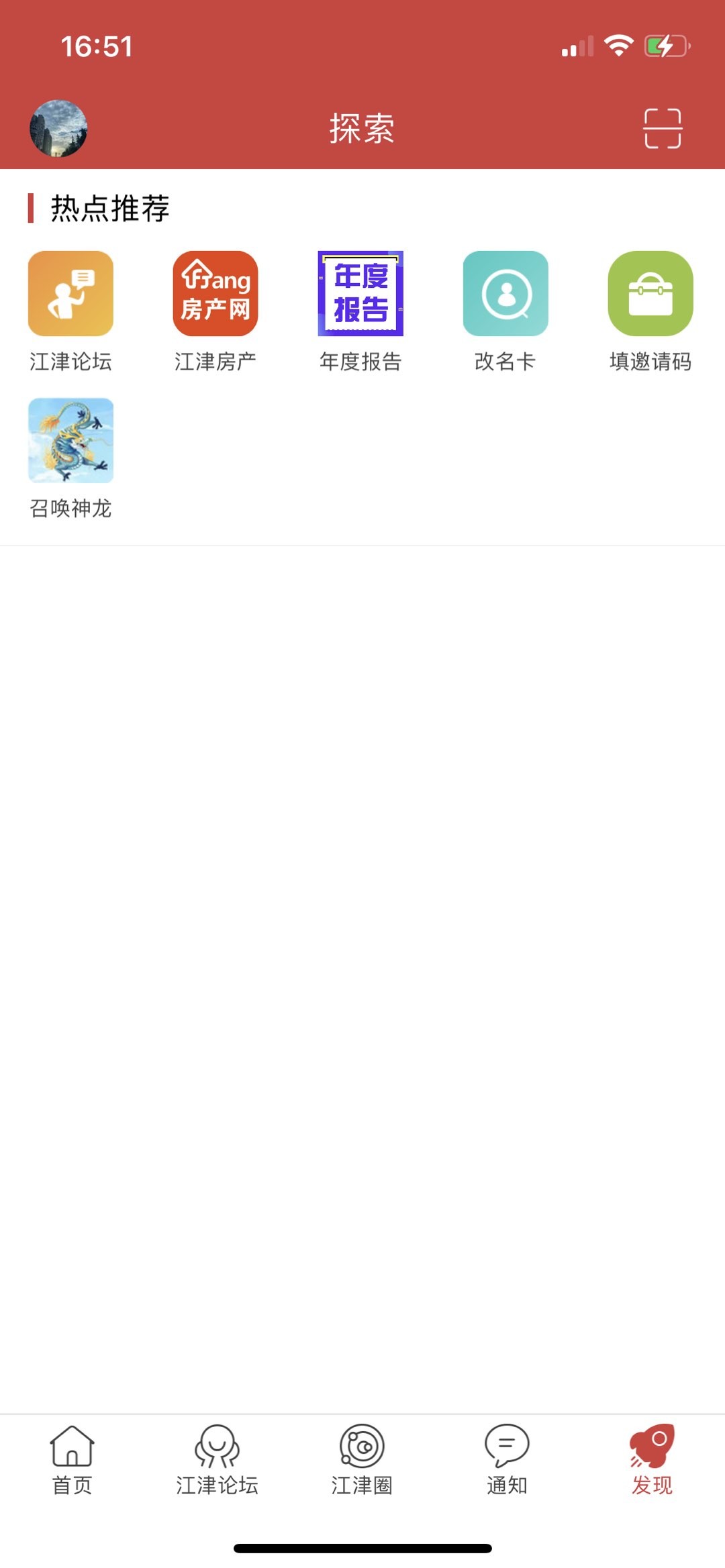Switch to 江津论坛 tab in bottom bar
Screen dimensions: 725x1568
217,1460
